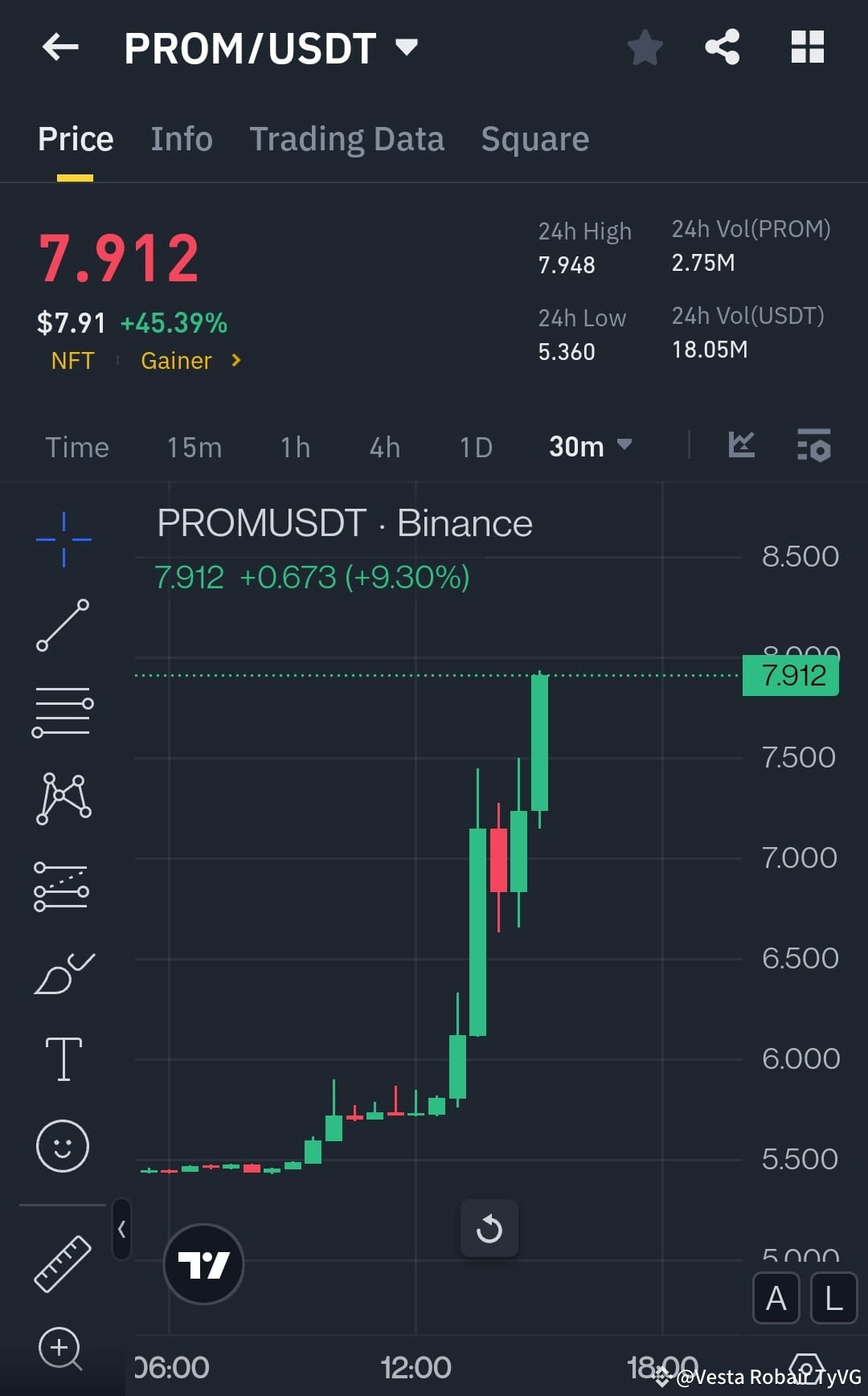Select the XABCD pattern tool

63,800
